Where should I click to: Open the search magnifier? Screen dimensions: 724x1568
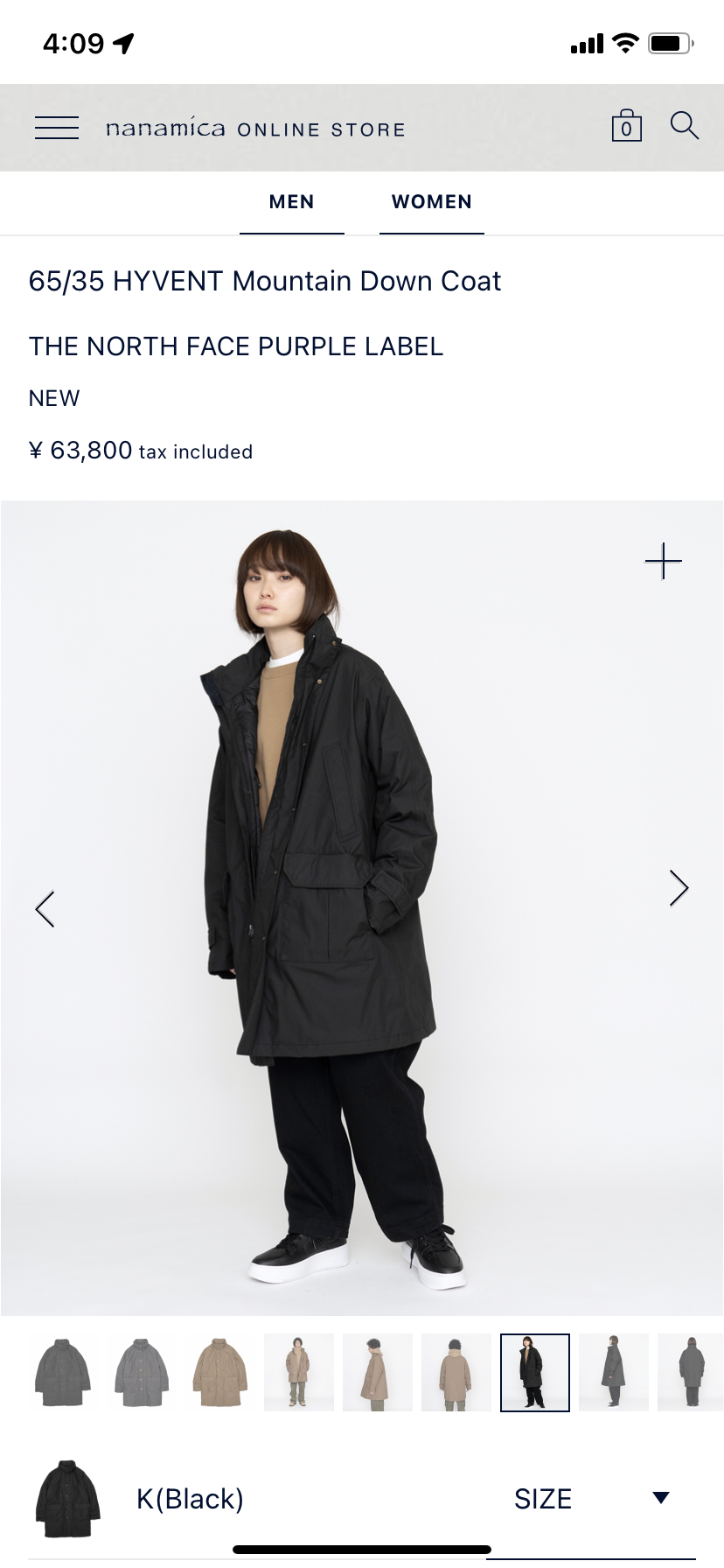tap(684, 126)
